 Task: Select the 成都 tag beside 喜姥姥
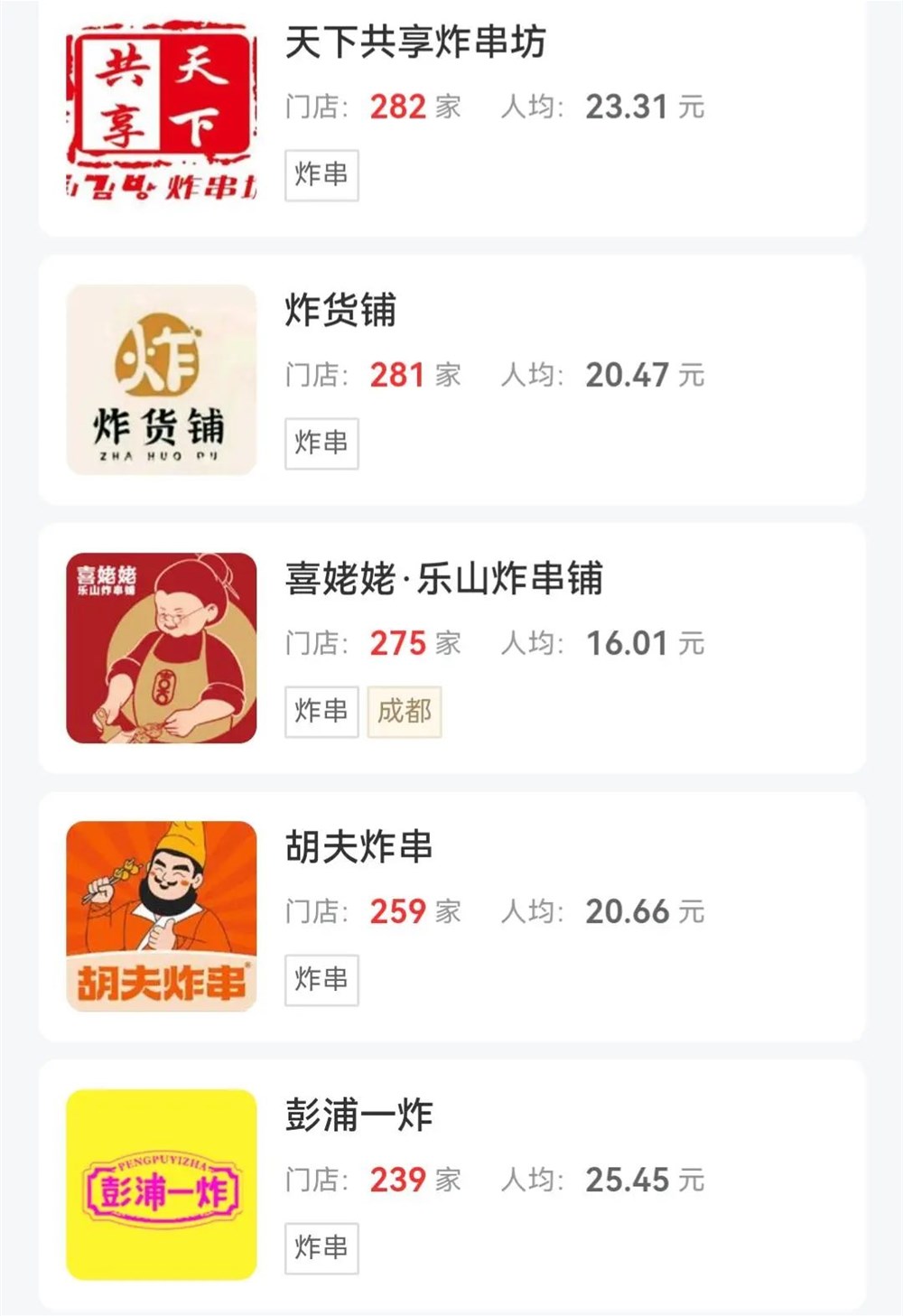point(406,711)
